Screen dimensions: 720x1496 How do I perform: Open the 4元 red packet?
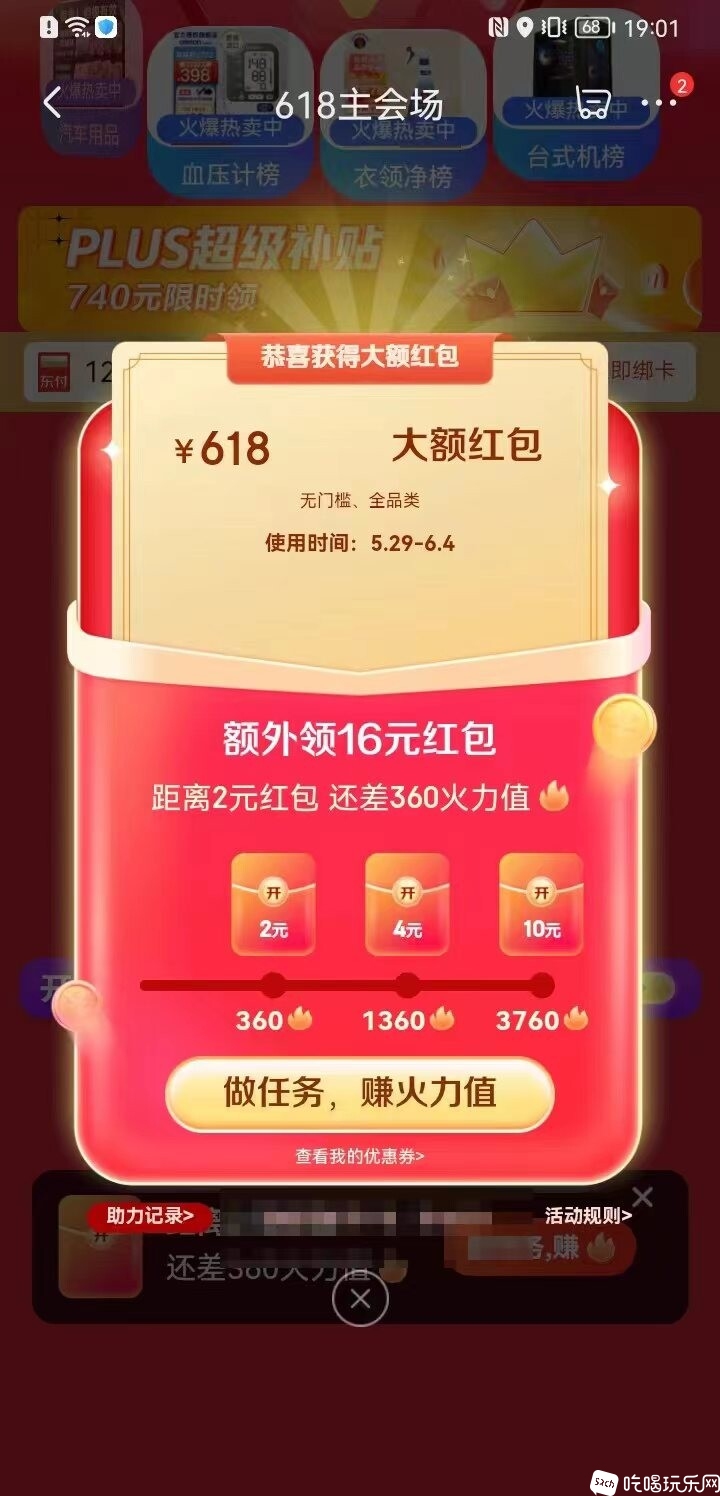(407, 904)
